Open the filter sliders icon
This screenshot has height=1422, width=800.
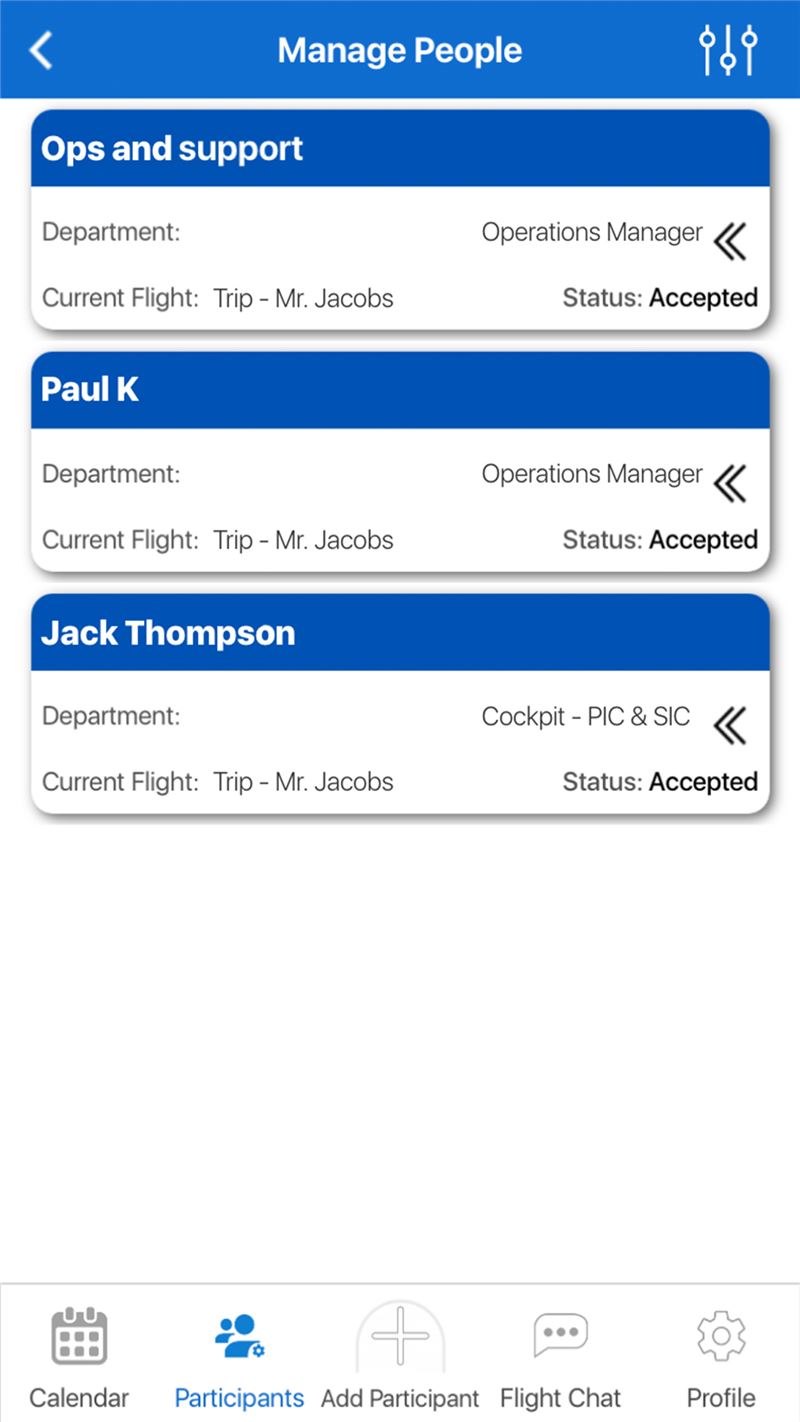pos(728,50)
